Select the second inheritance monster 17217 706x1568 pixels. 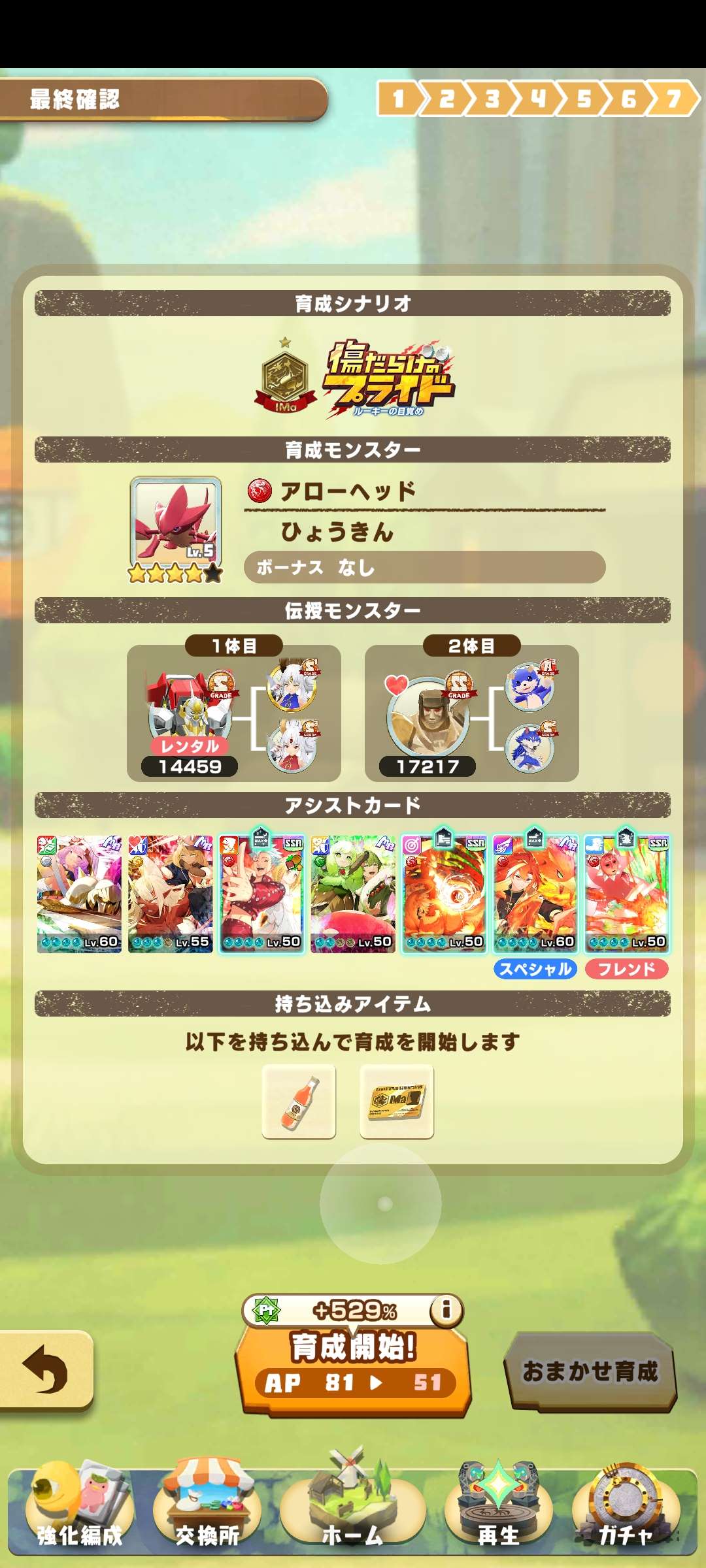(428, 719)
